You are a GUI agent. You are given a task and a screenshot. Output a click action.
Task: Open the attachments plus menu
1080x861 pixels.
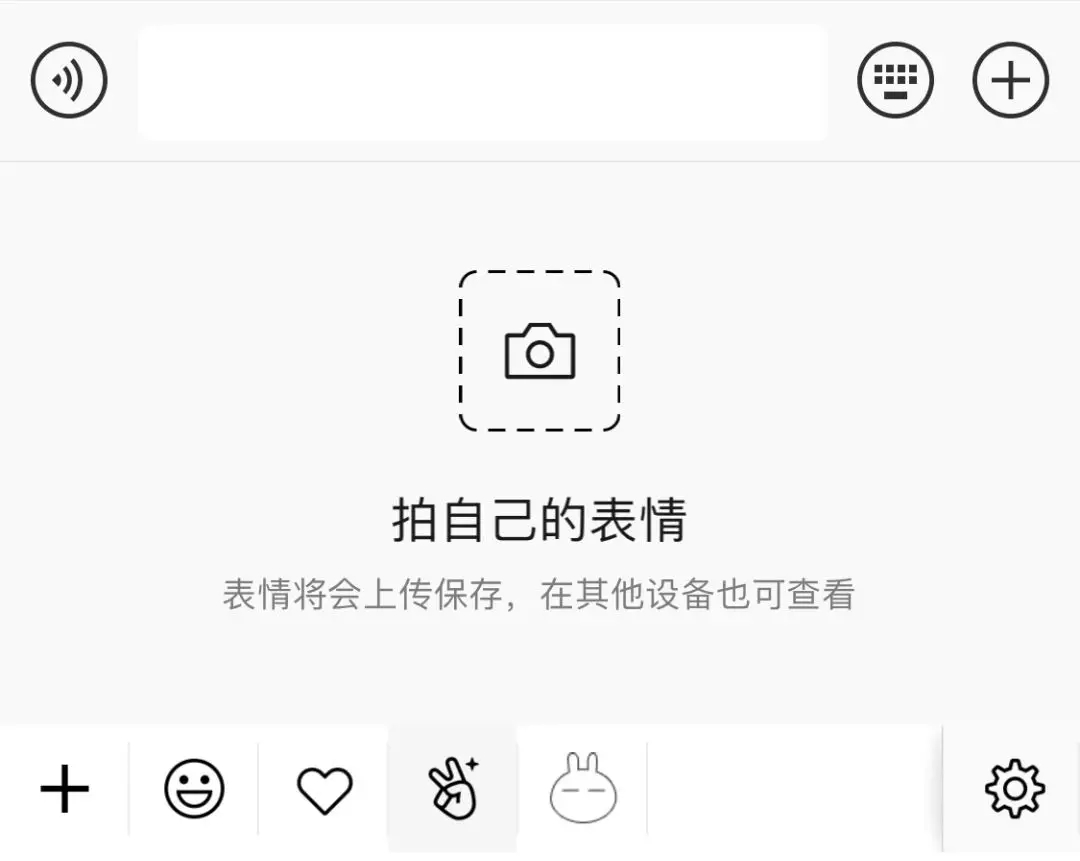(1010, 81)
